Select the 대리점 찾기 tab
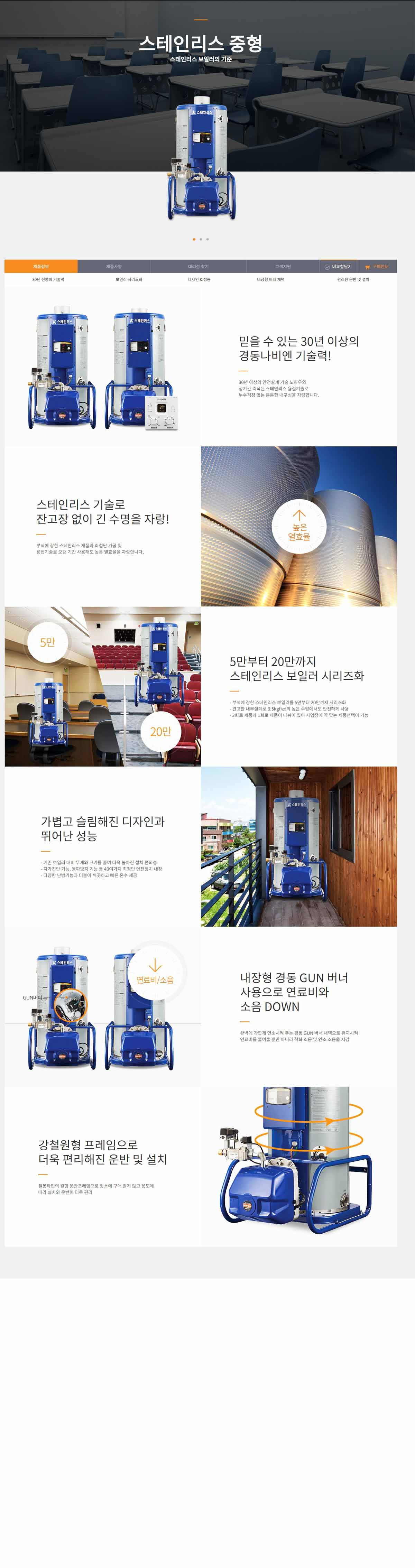415x1568 pixels. [199, 266]
